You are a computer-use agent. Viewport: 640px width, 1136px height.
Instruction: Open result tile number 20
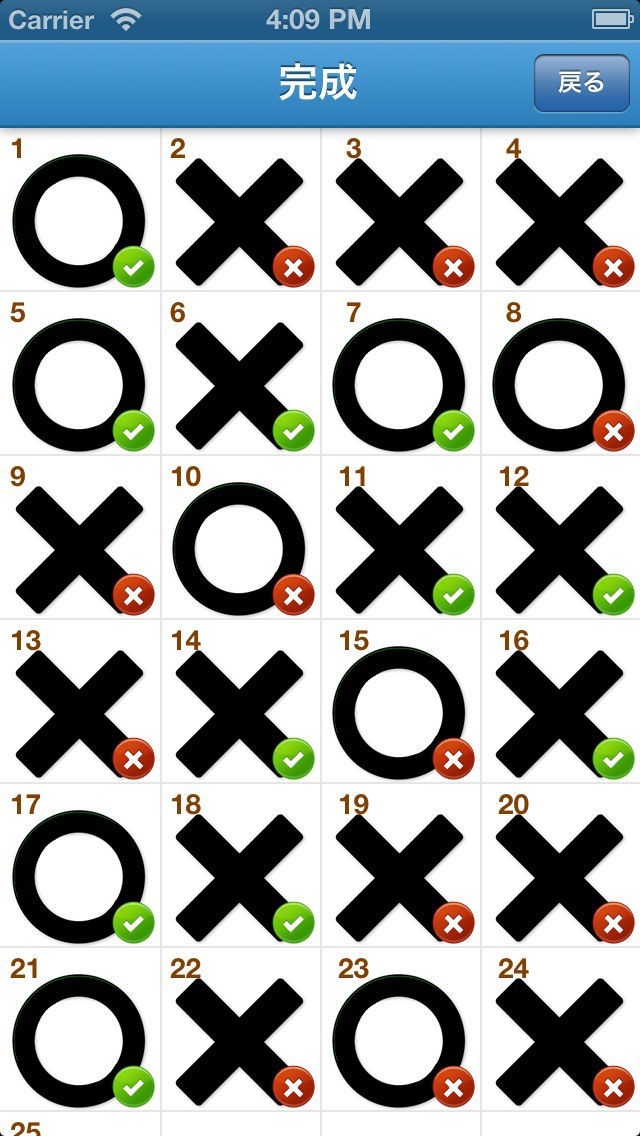[x=560, y=865]
